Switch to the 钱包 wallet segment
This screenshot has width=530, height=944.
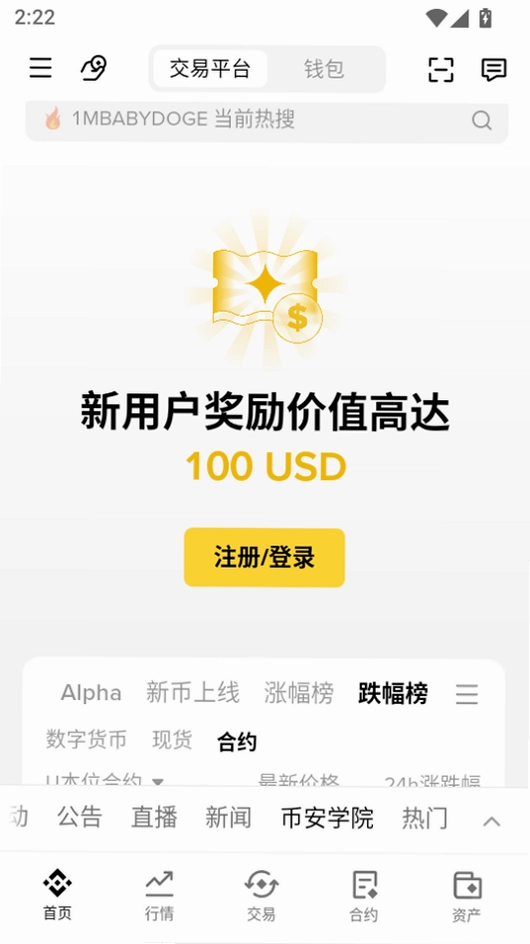(x=324, y=69)
